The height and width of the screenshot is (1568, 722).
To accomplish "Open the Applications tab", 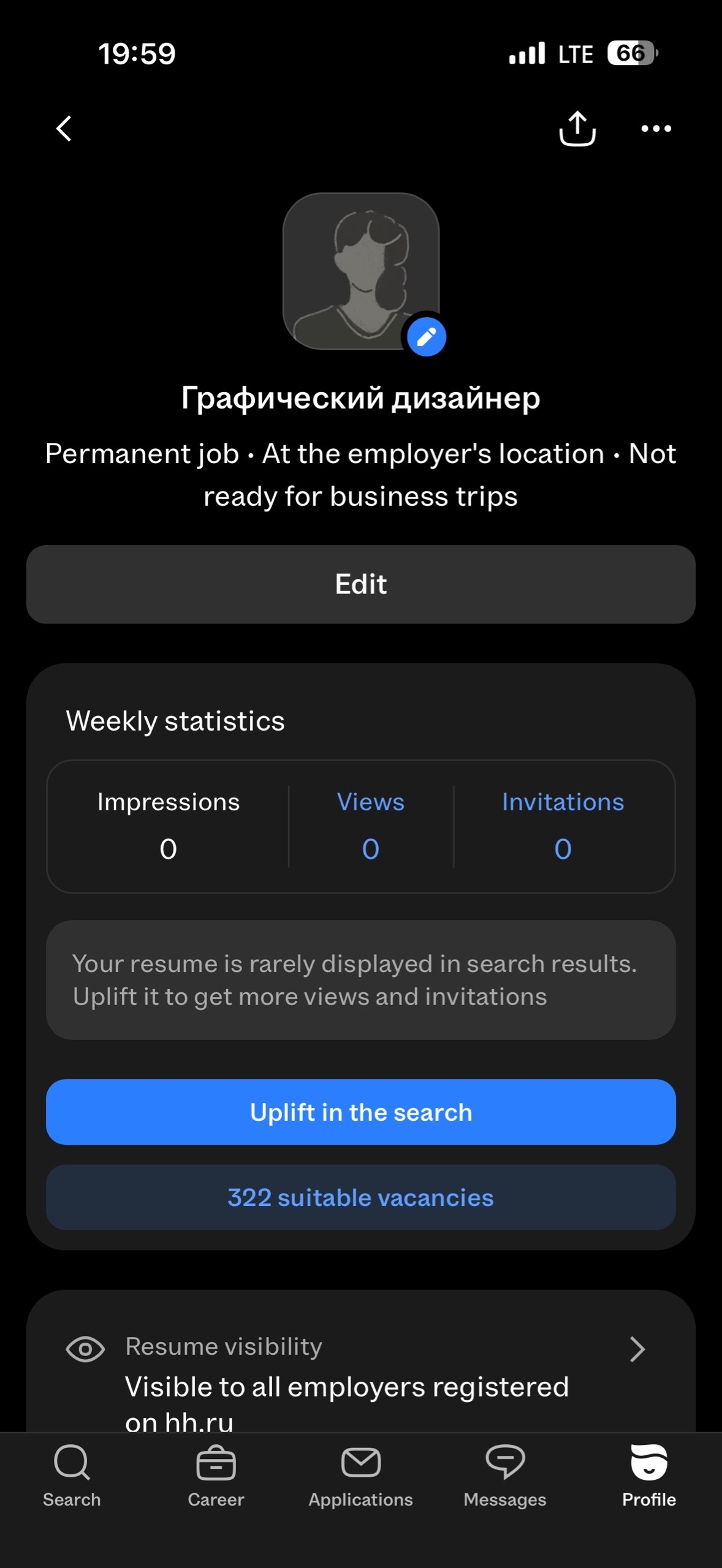I will click(x=360, y=1476).
